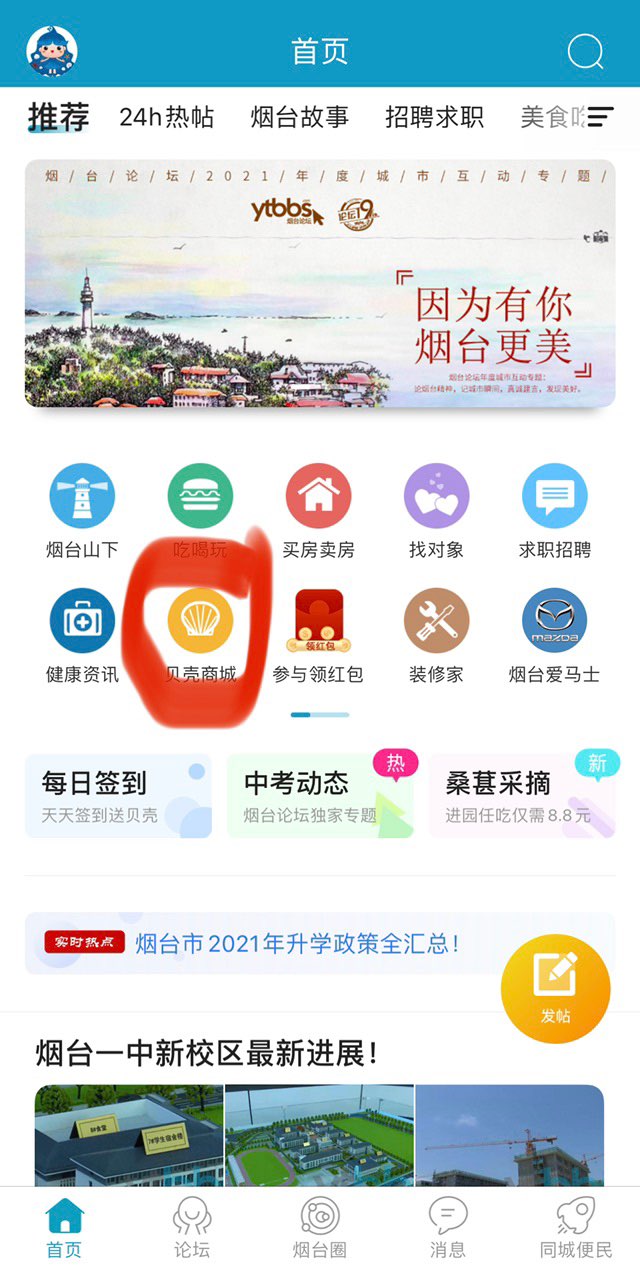640x1280 pixels.
Task: Select the 烟台故事 tab
Action: click(x=299, y=117)
